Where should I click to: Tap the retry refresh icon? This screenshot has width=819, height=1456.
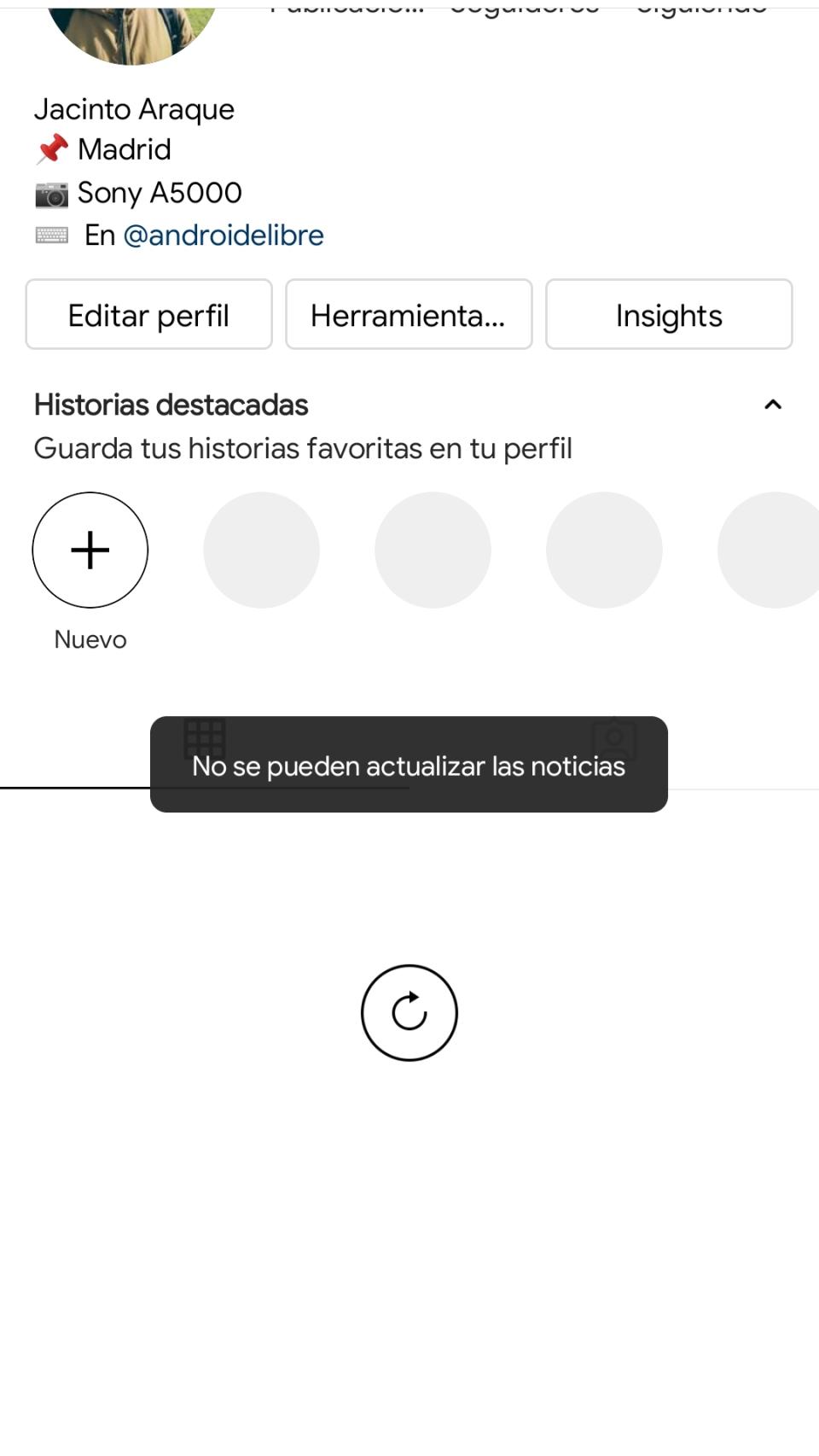point(409,1012)
